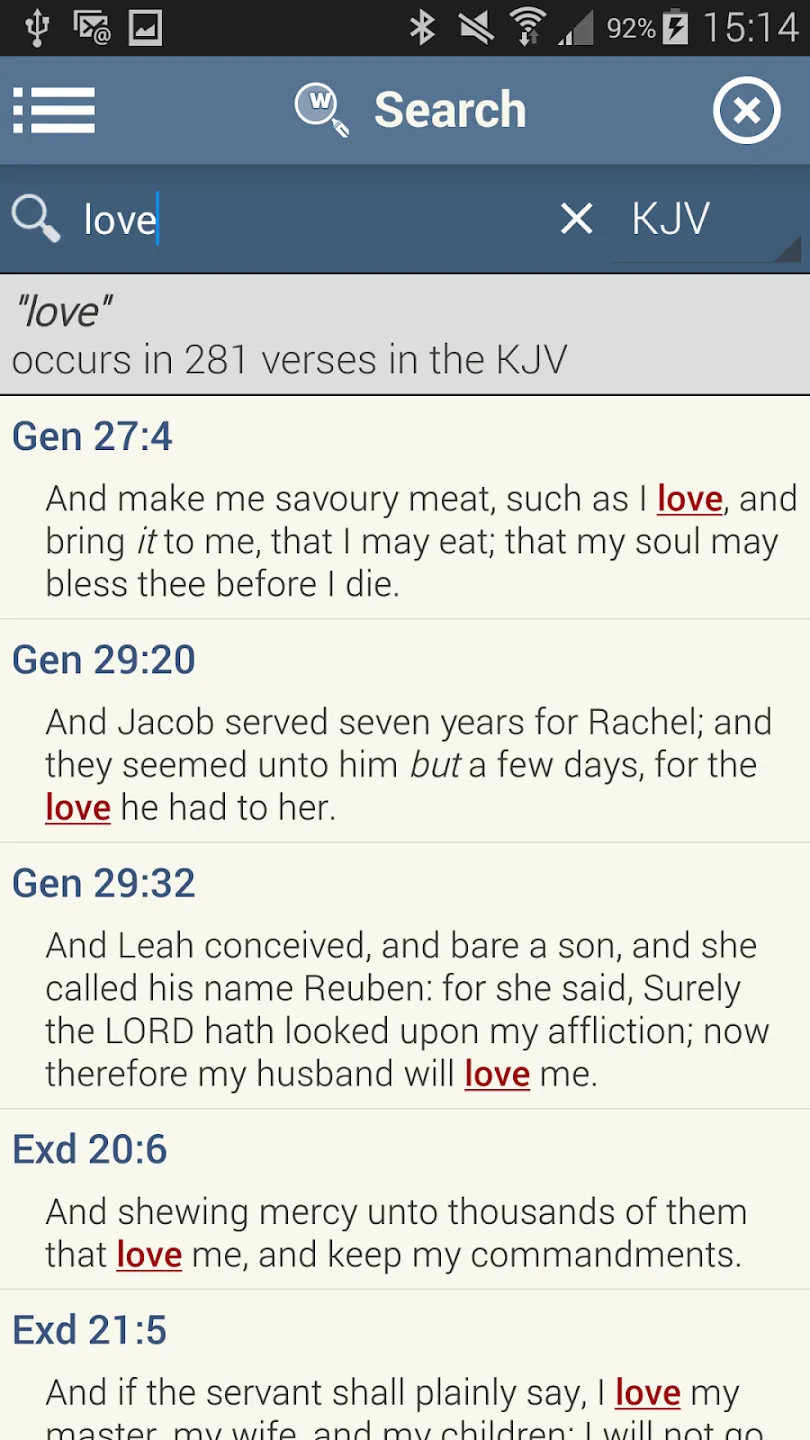810x1440 pixels.
Task: Tap the underlined love in Exd 20:6
Action: tap(148, 1254)
